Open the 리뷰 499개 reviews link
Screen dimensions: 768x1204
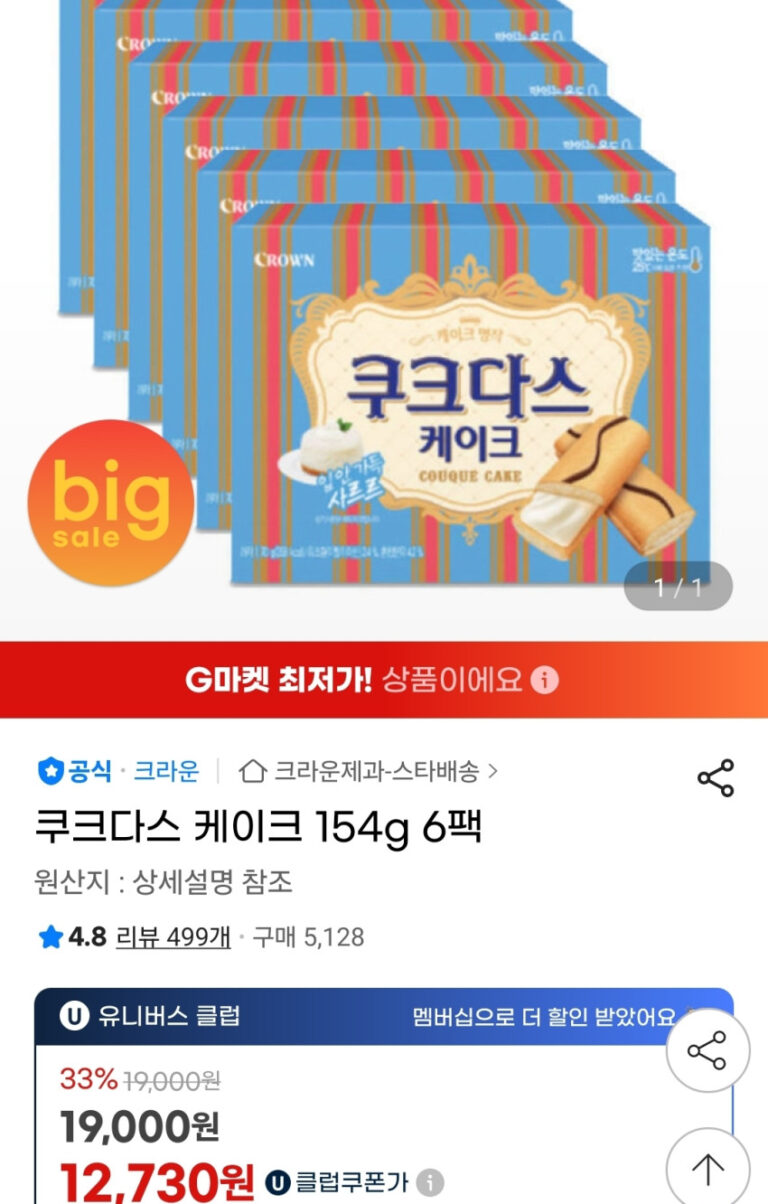point(173,937)
